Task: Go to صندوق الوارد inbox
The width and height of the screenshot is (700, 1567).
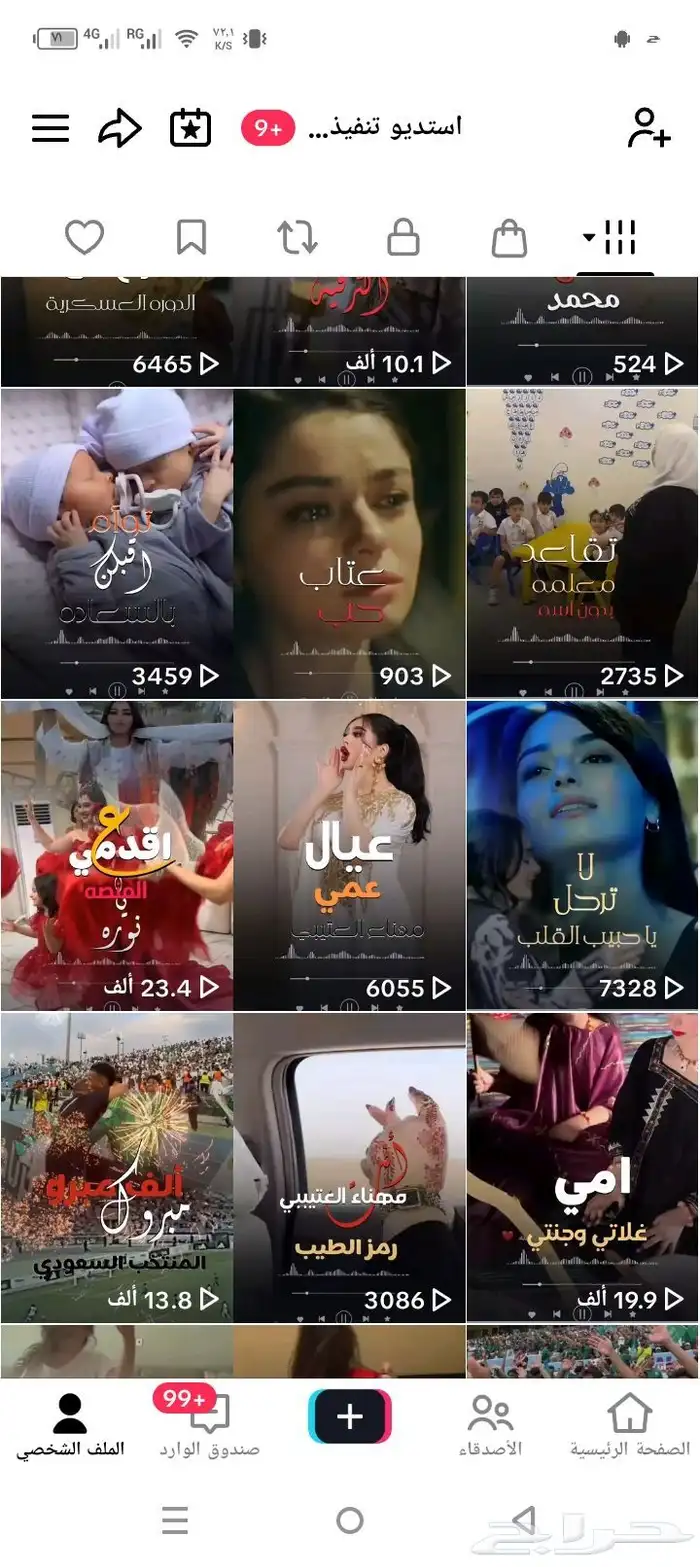Action: pyautogui.click(x=209, y=1426)
